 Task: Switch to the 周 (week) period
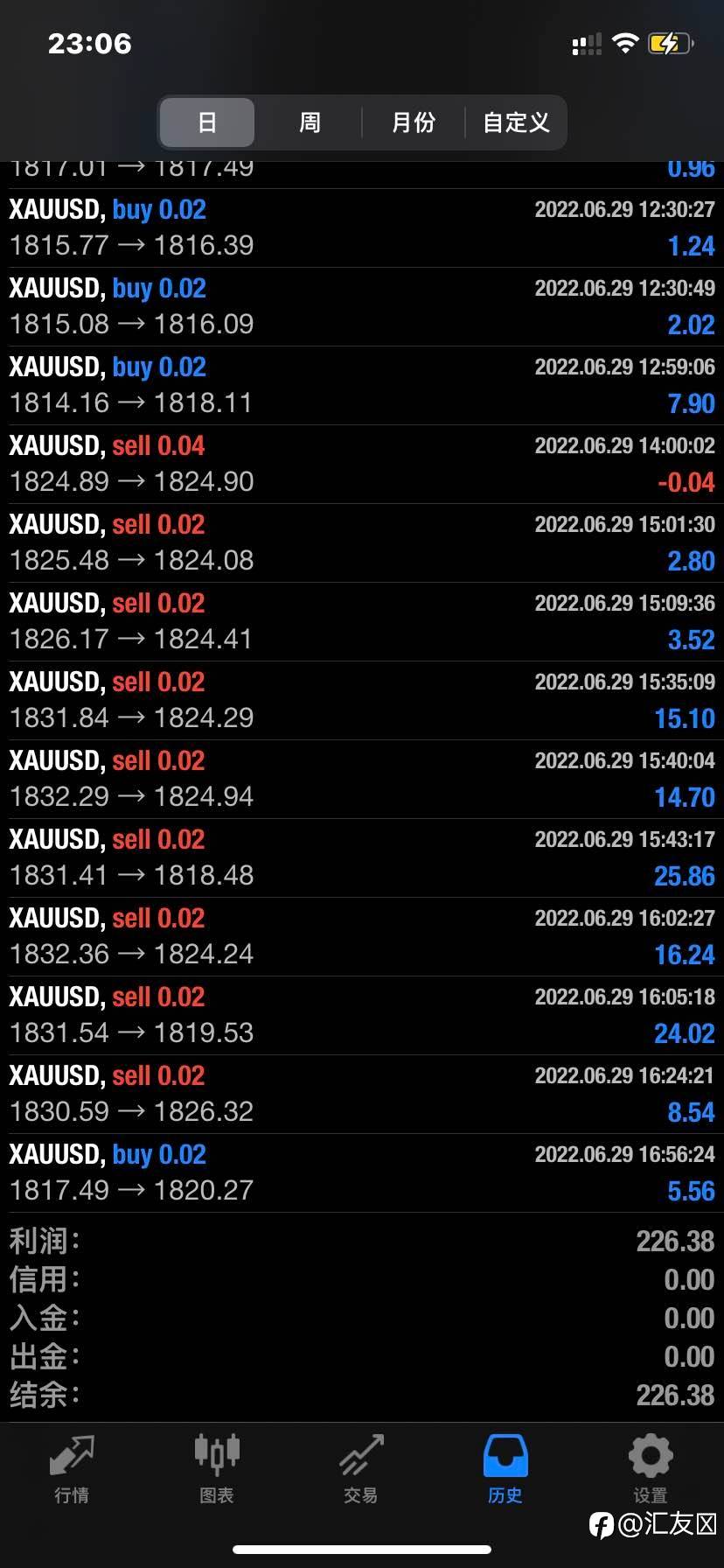click(x=310, y=122)
